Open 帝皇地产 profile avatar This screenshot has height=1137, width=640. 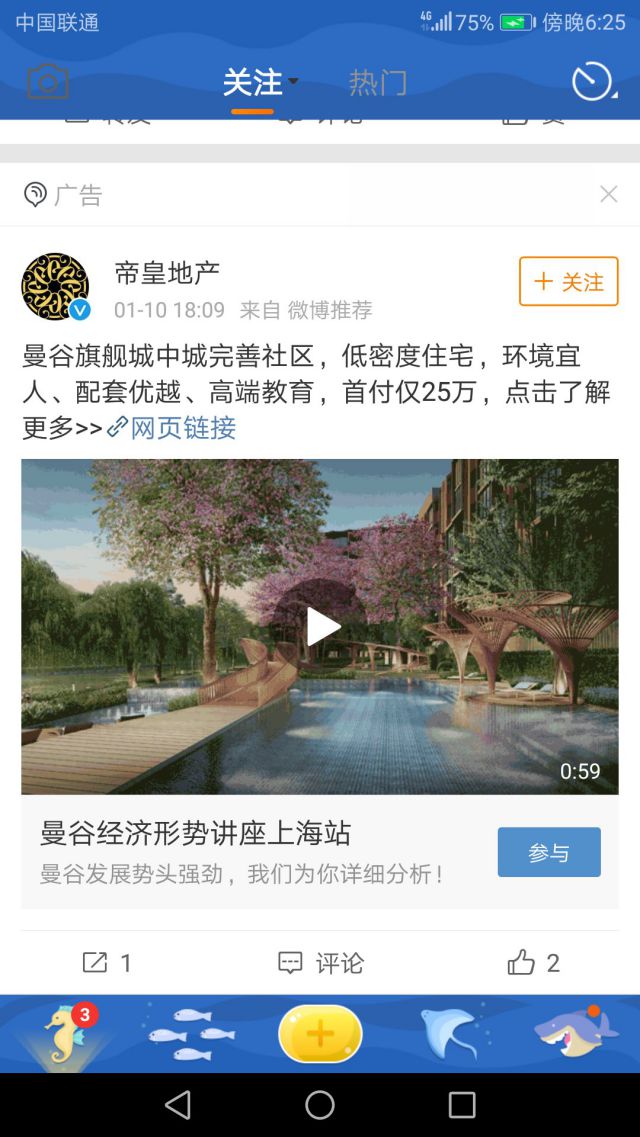pos(55,286)
